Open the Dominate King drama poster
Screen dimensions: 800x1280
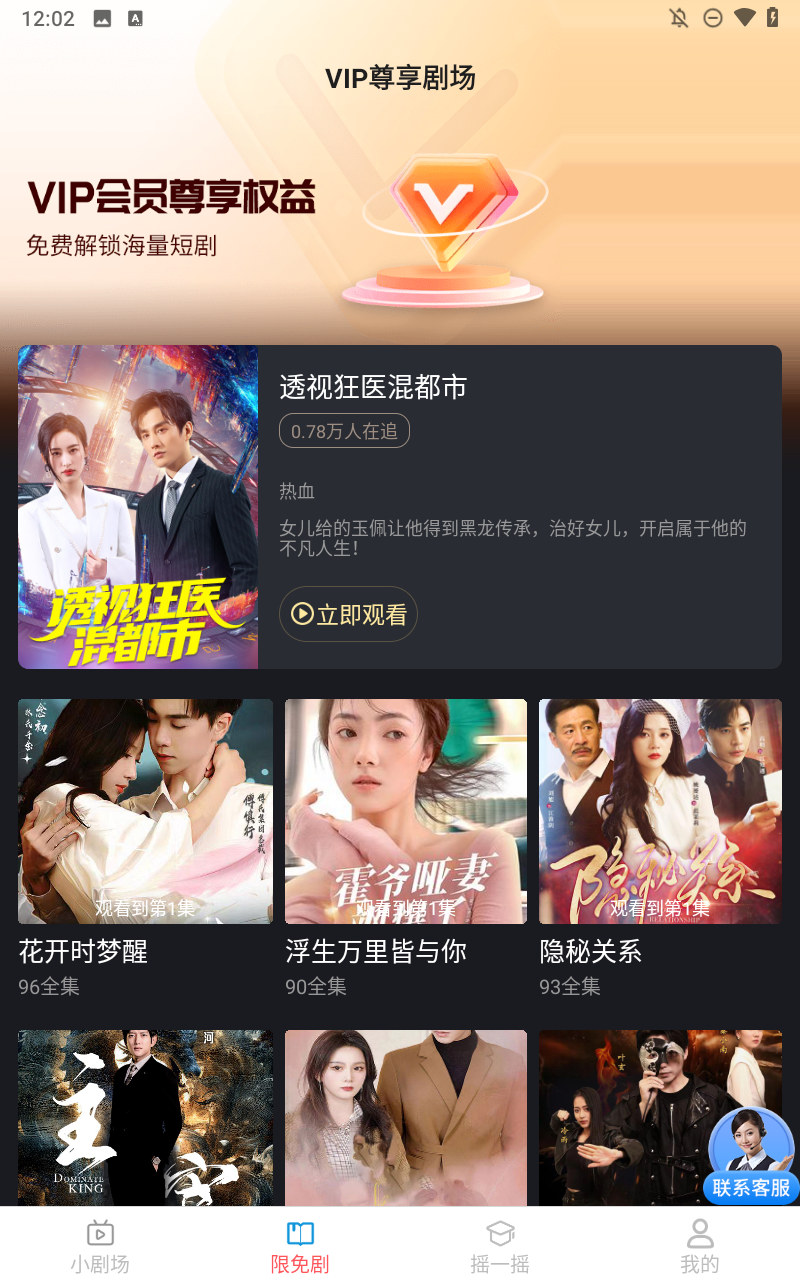pos(145,1117)
